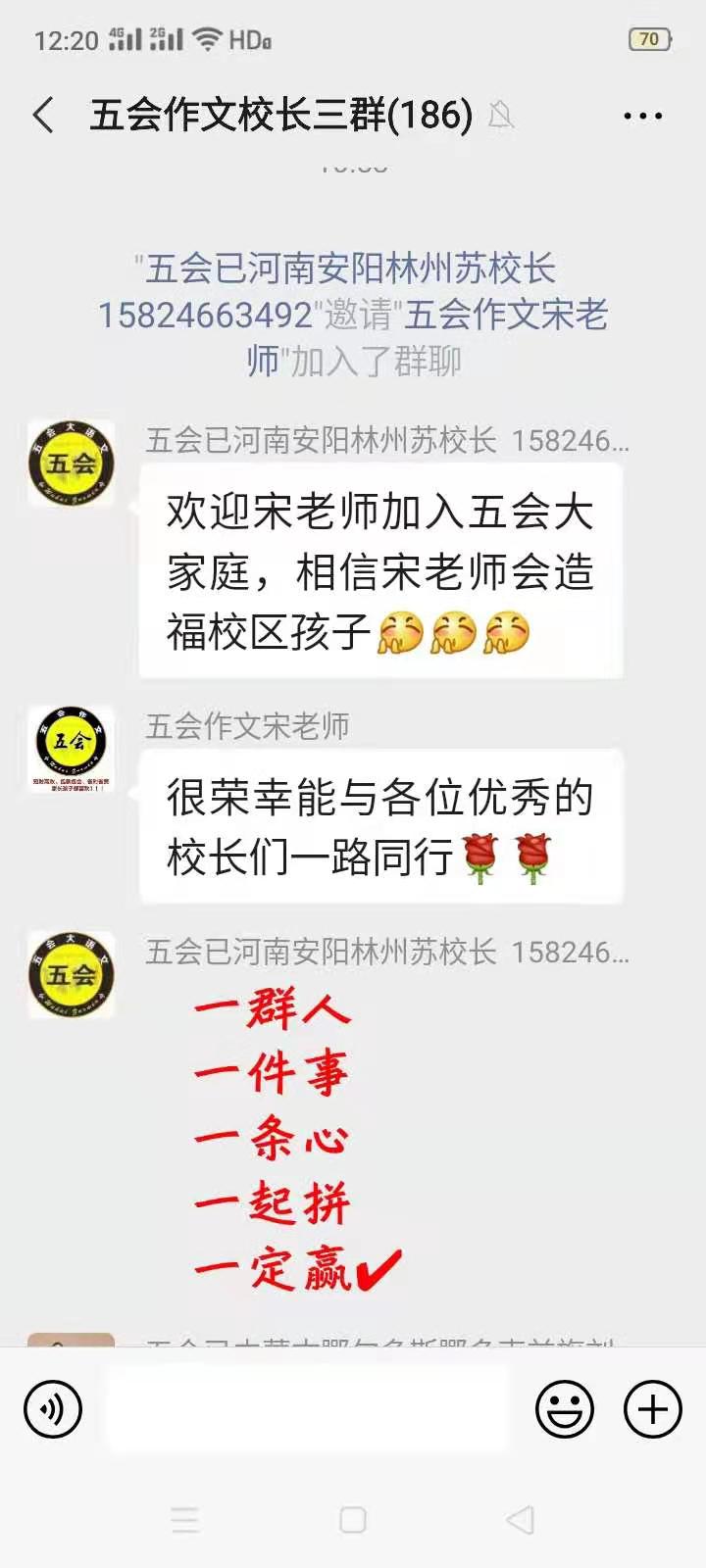Tap invitee name 五会作文宋老师 in the join notice
Viewport: 706px width, 1568px height.
tap(506, 316)
